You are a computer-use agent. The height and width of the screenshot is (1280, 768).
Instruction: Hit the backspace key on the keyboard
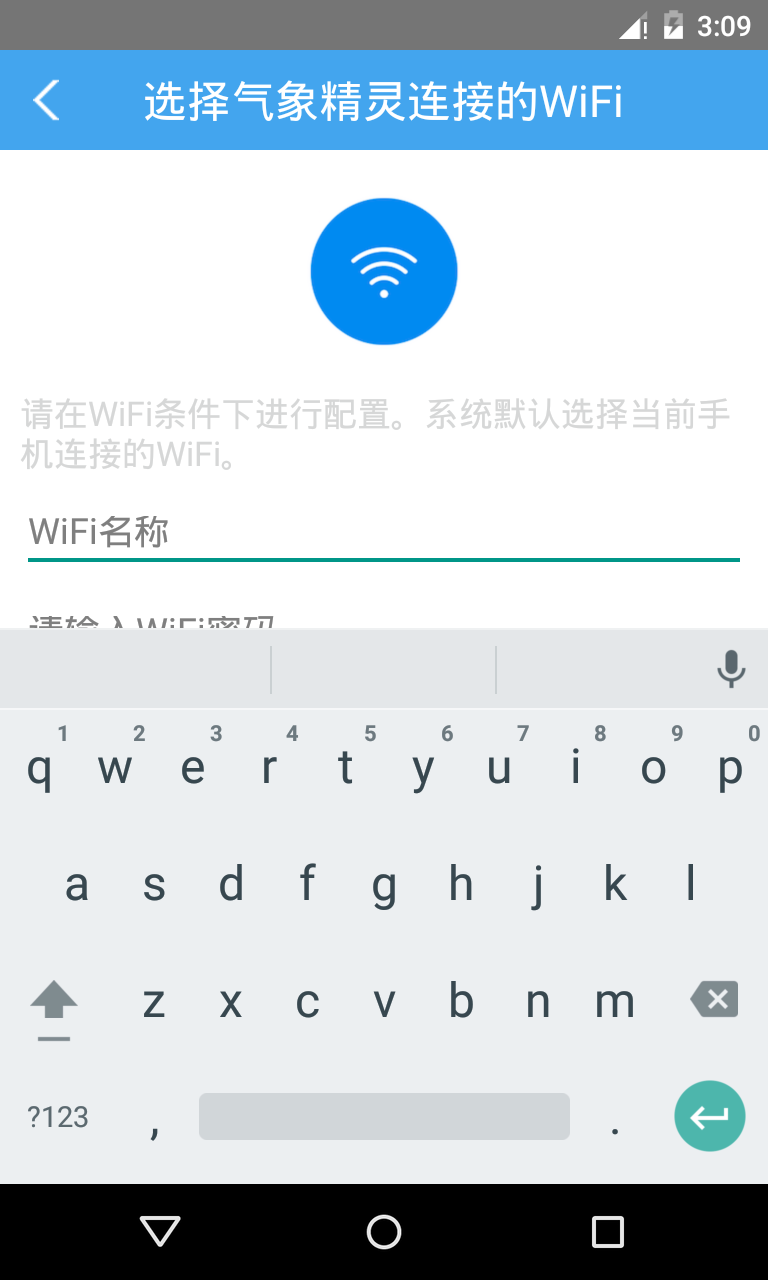[714, 999]
